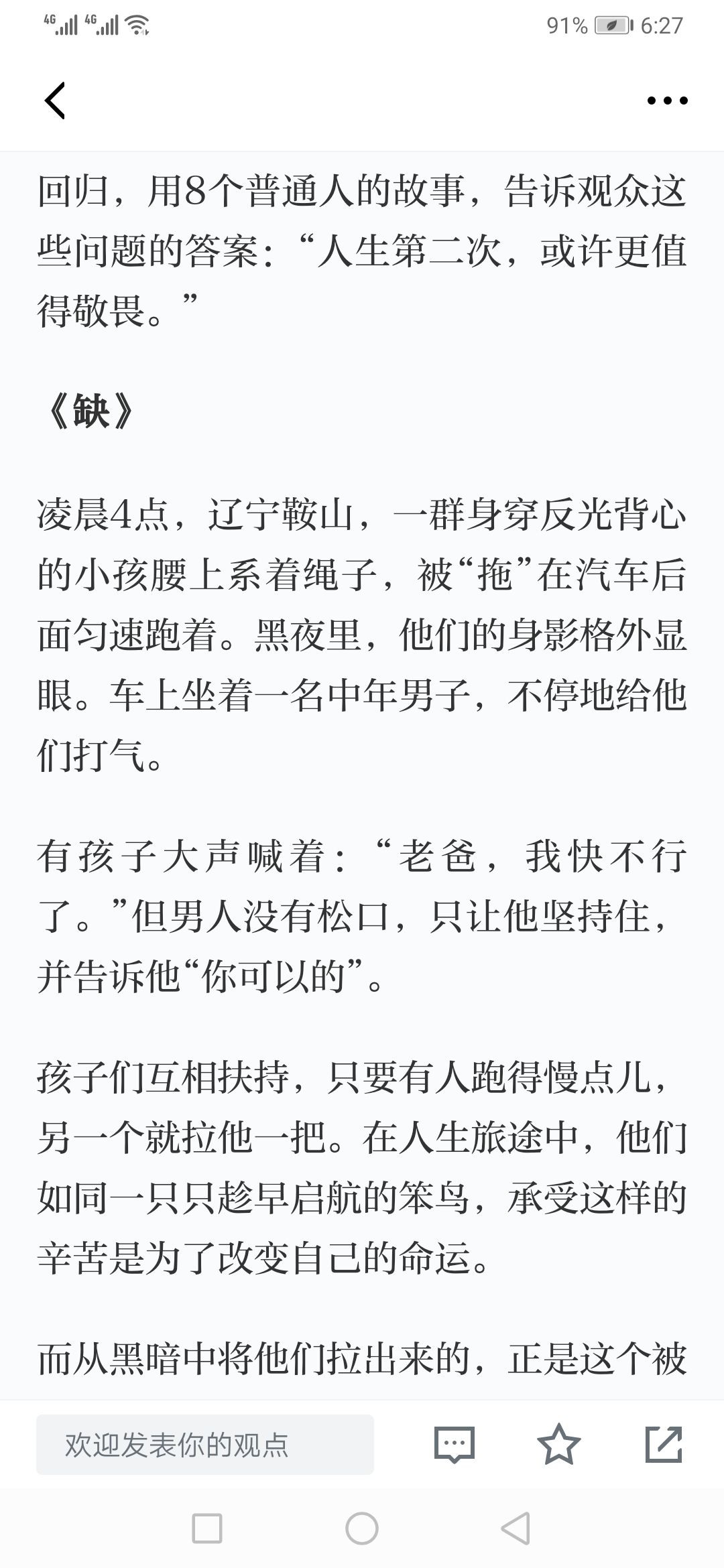Open the three-dot overflow menu
Screen dimensions: 724x1568
point(667,101)
